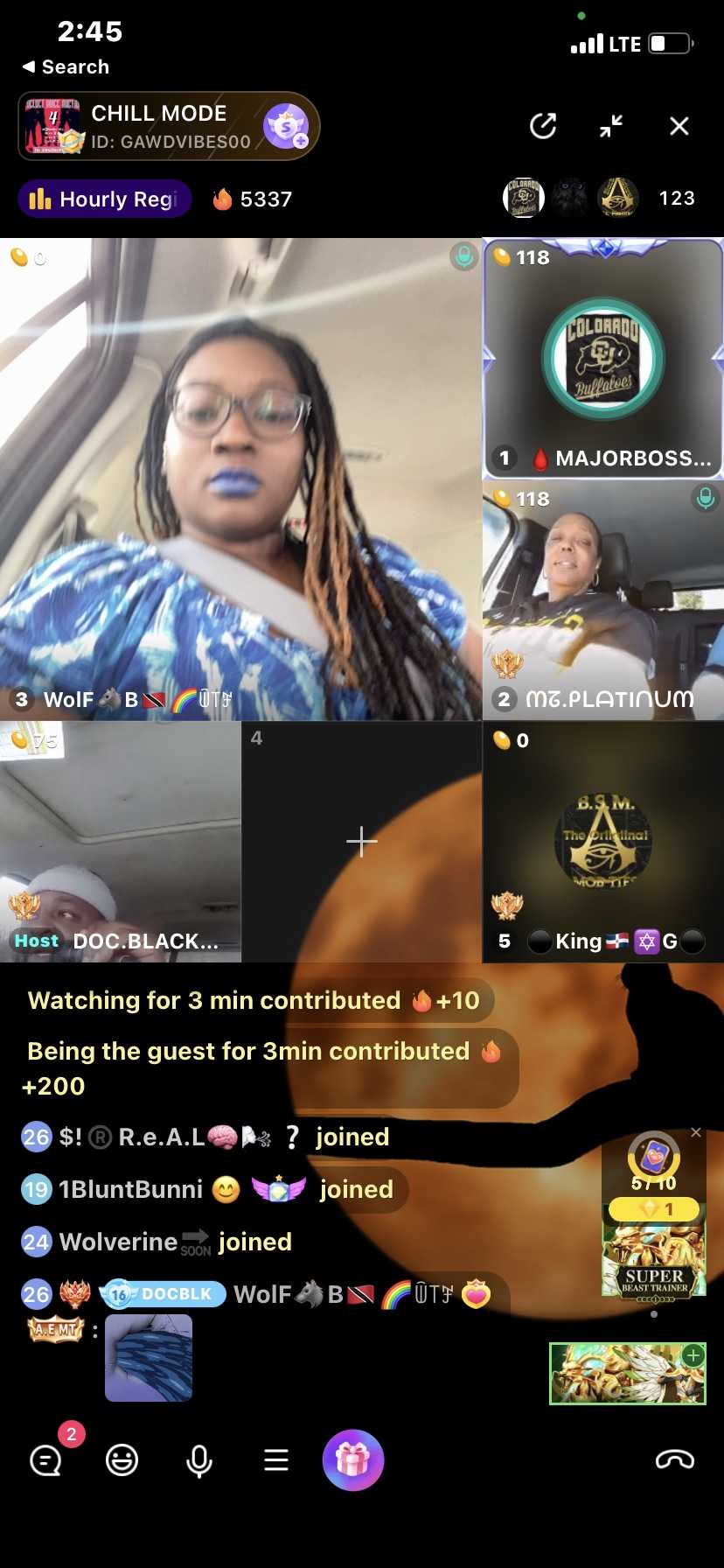The width and height of the screenshot is (724, 1568).
Task: Open the emoji sticker picker
Action: pyautogui.click(x=122, y=1460)
